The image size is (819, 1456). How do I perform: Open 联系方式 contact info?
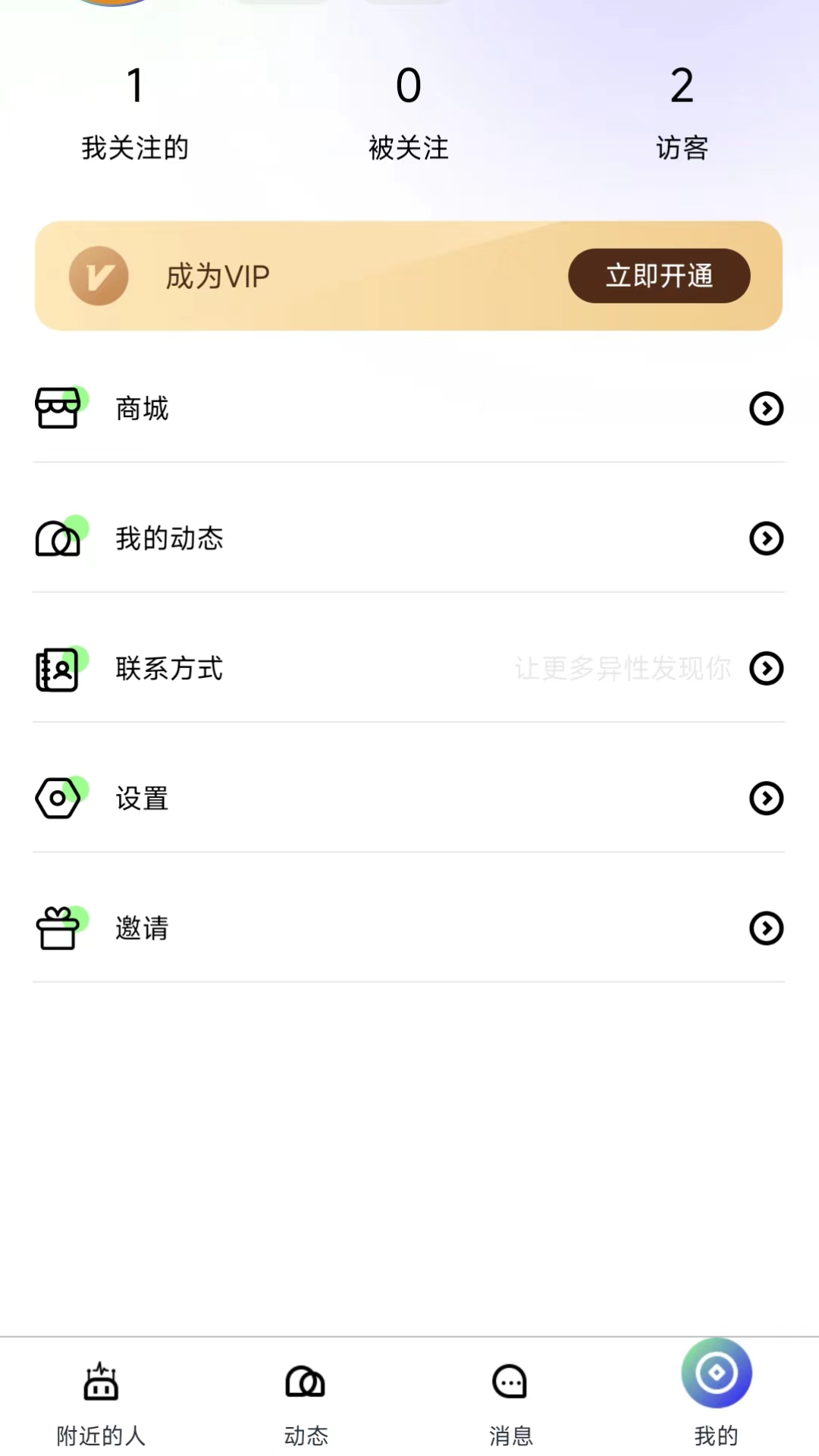[x=409, y=668]
